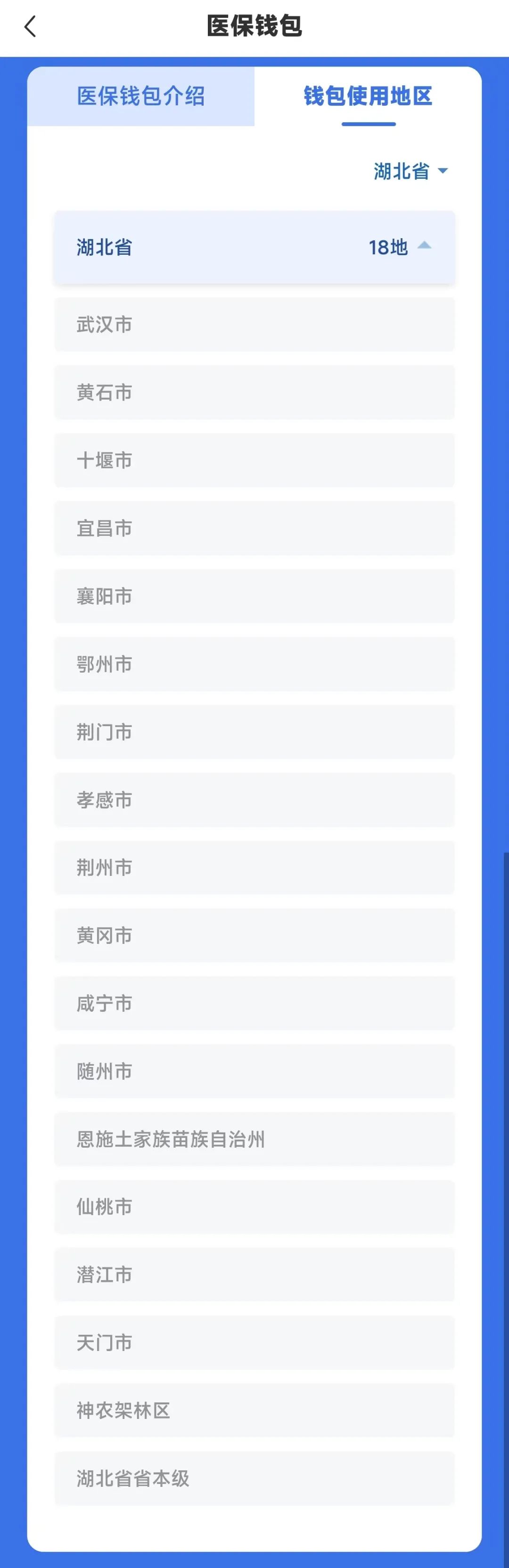Go back from the 医保钱包 page
Image resolution: width=509 pixels, height=1568 pixels.
30,27
